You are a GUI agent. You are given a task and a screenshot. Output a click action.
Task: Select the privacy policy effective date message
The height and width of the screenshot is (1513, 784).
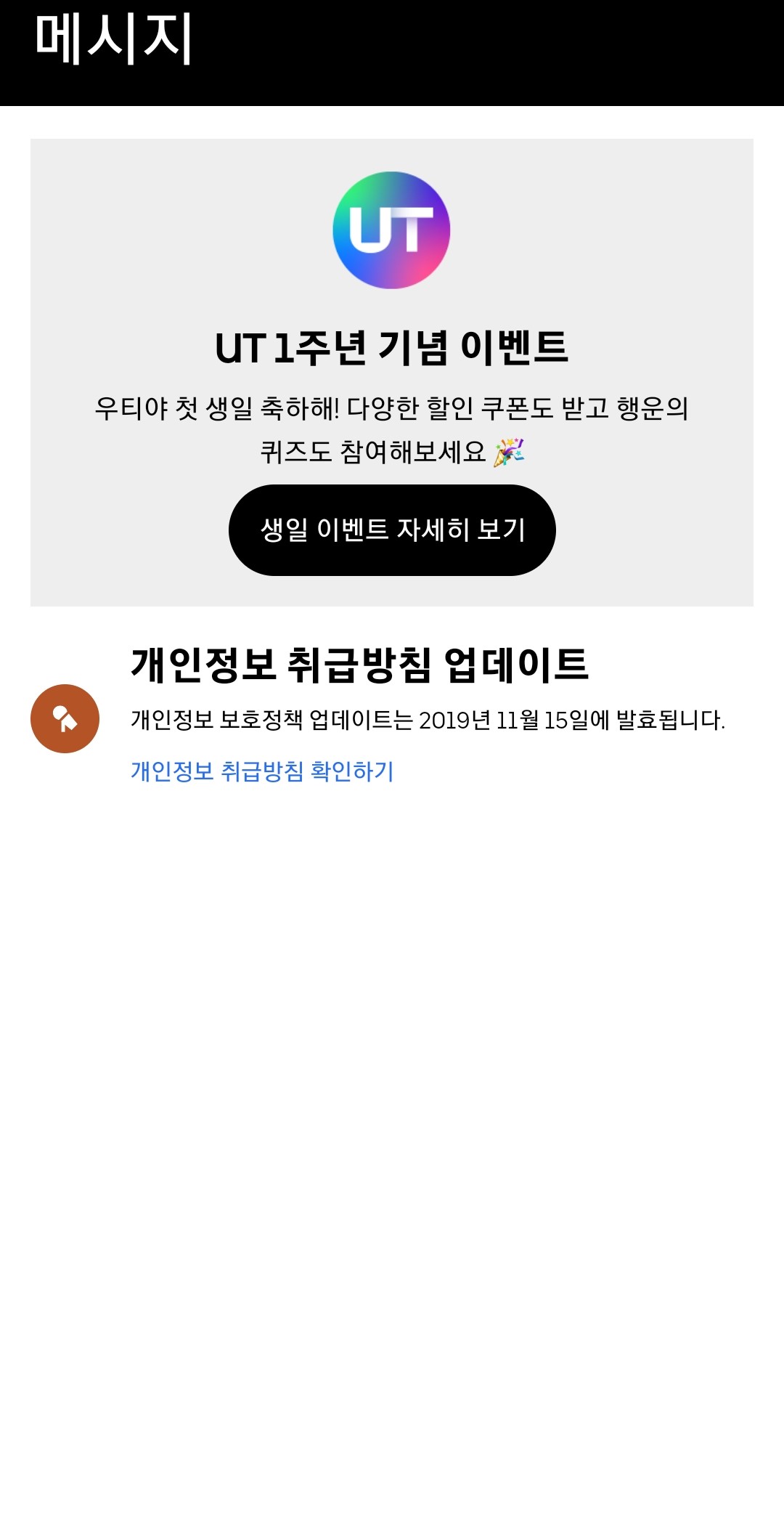pos(427,718)
